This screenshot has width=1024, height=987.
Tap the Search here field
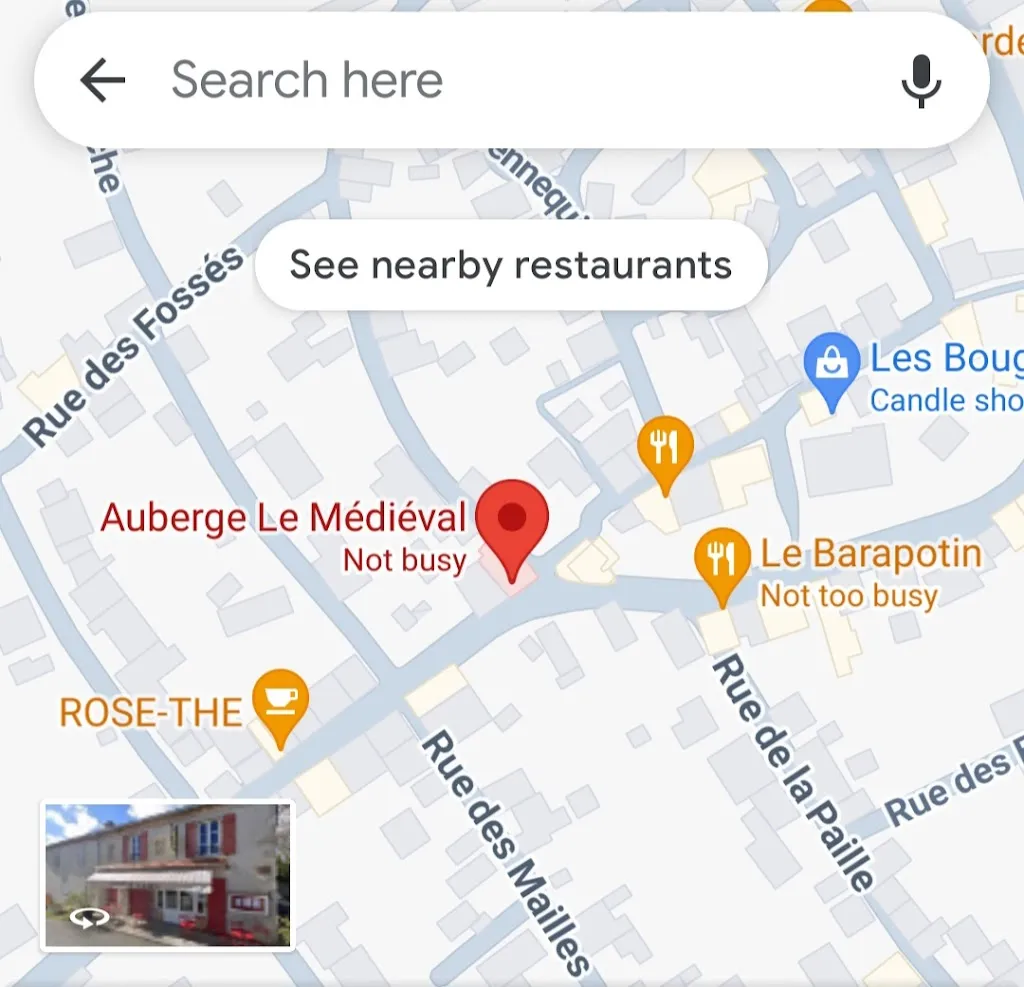pos(500,80)
